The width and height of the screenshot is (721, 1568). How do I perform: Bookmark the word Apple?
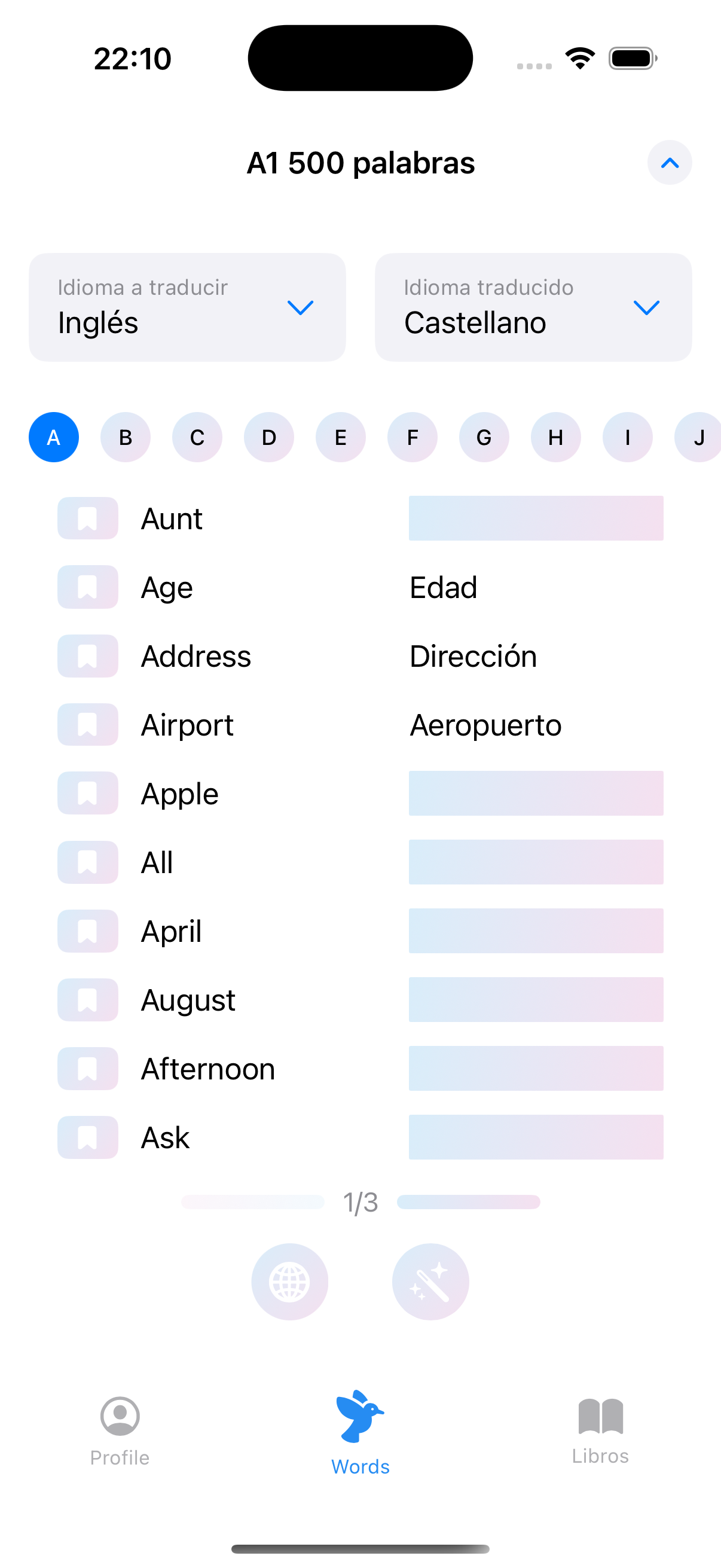point(88,793)
